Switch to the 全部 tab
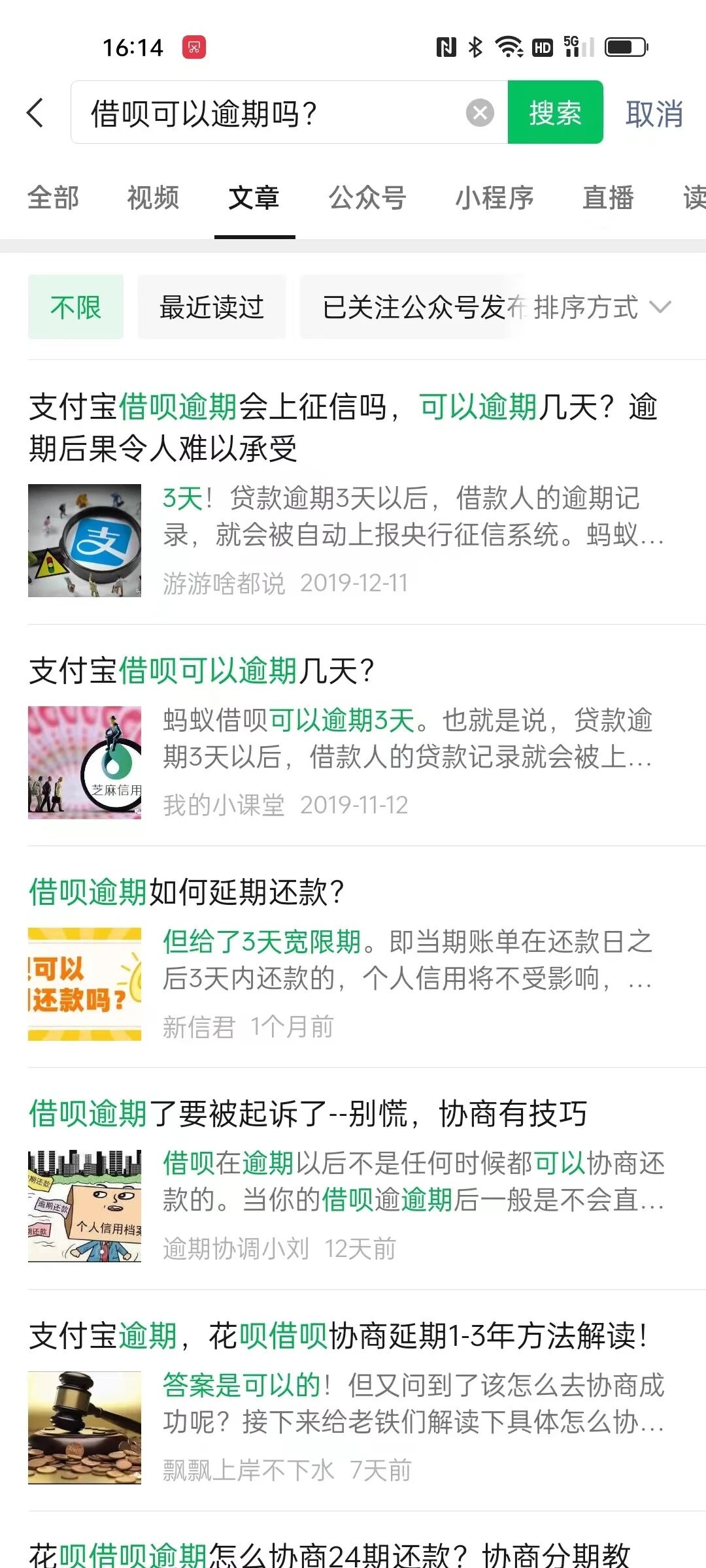The image size is (706, 1568). (x=54, y=198)
